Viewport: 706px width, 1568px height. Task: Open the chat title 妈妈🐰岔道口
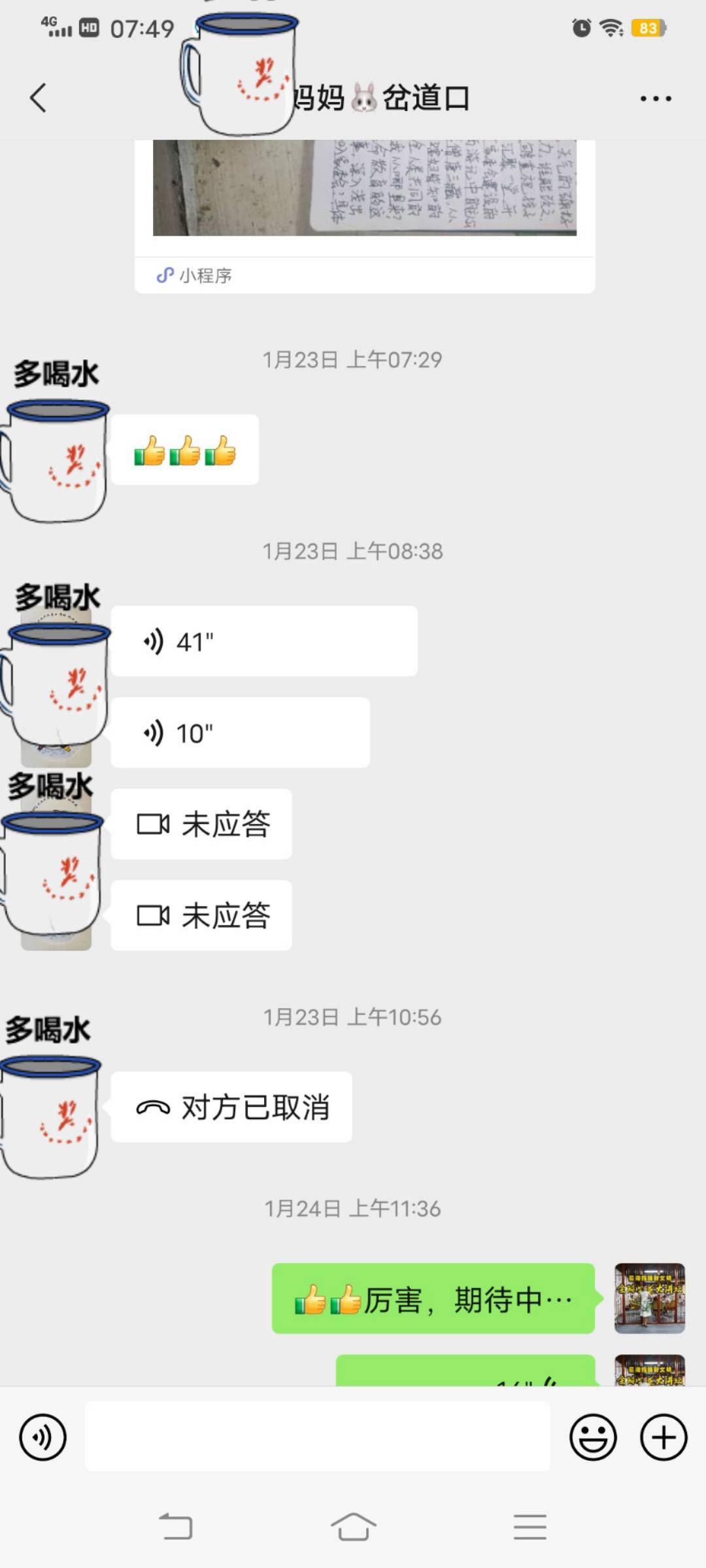coord(386,97)
